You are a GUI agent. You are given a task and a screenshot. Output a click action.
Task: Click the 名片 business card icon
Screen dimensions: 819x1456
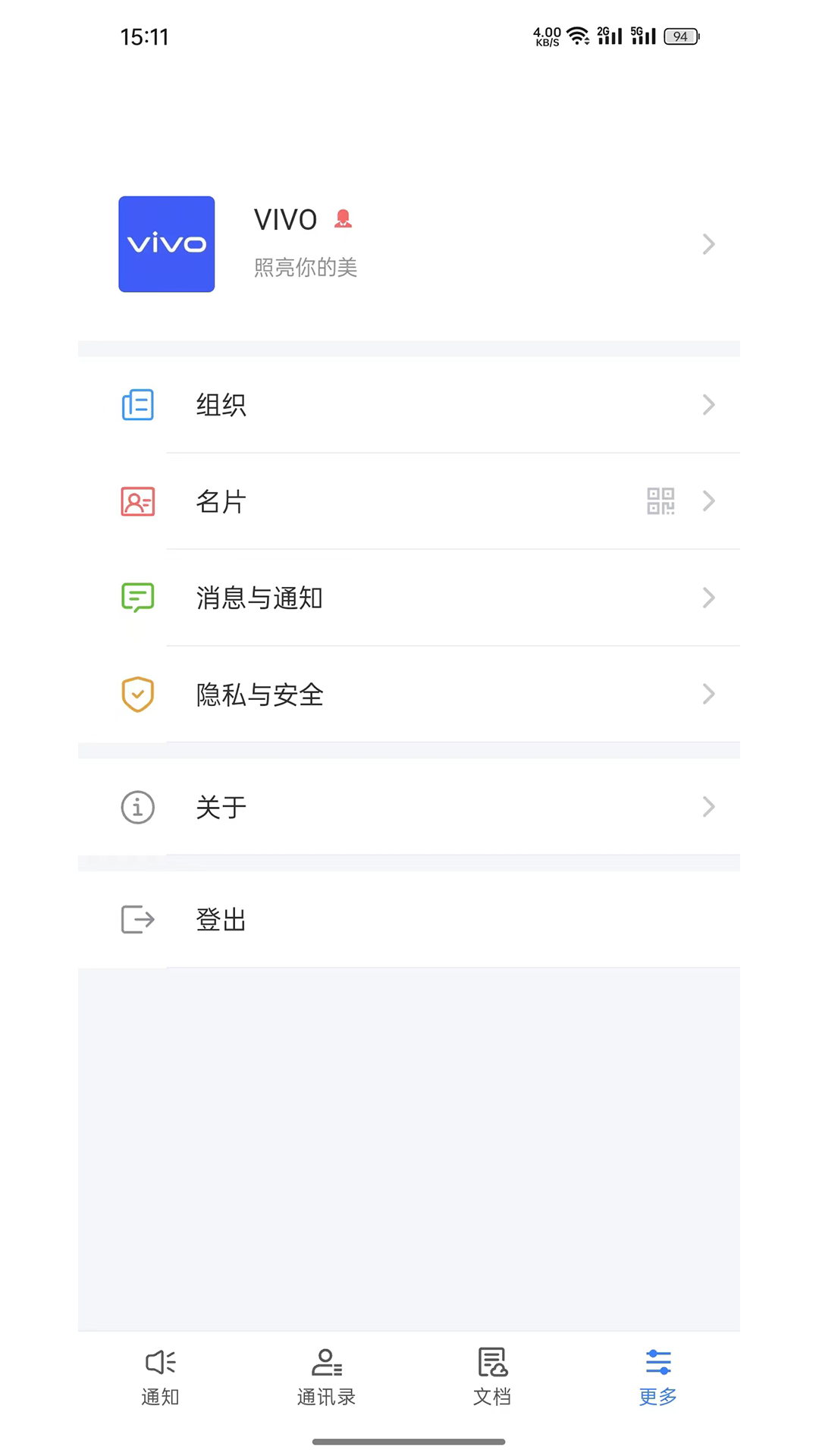click(137, 501)
